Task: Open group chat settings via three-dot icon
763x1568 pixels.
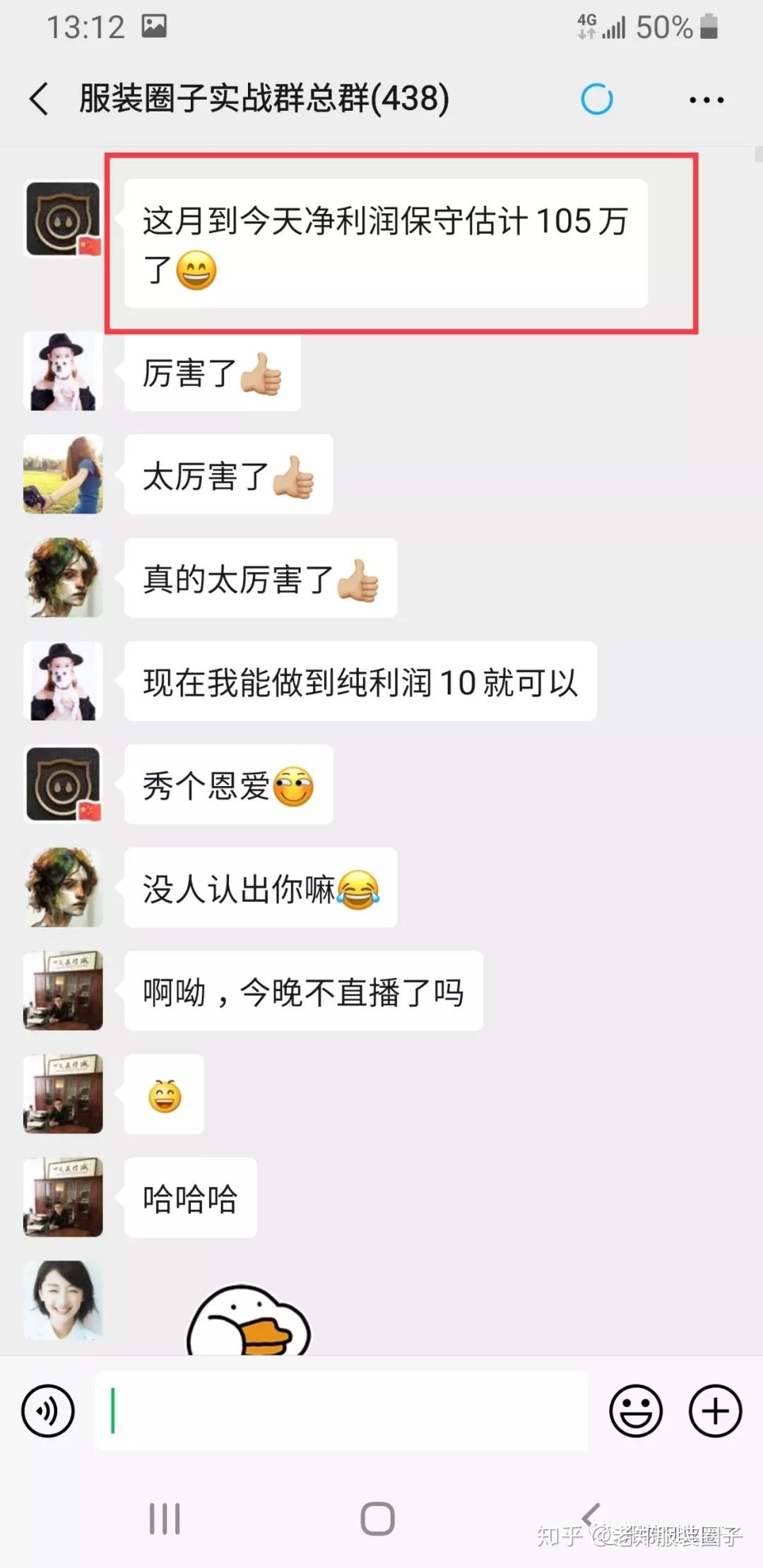Action: click(x=706, y=99)
